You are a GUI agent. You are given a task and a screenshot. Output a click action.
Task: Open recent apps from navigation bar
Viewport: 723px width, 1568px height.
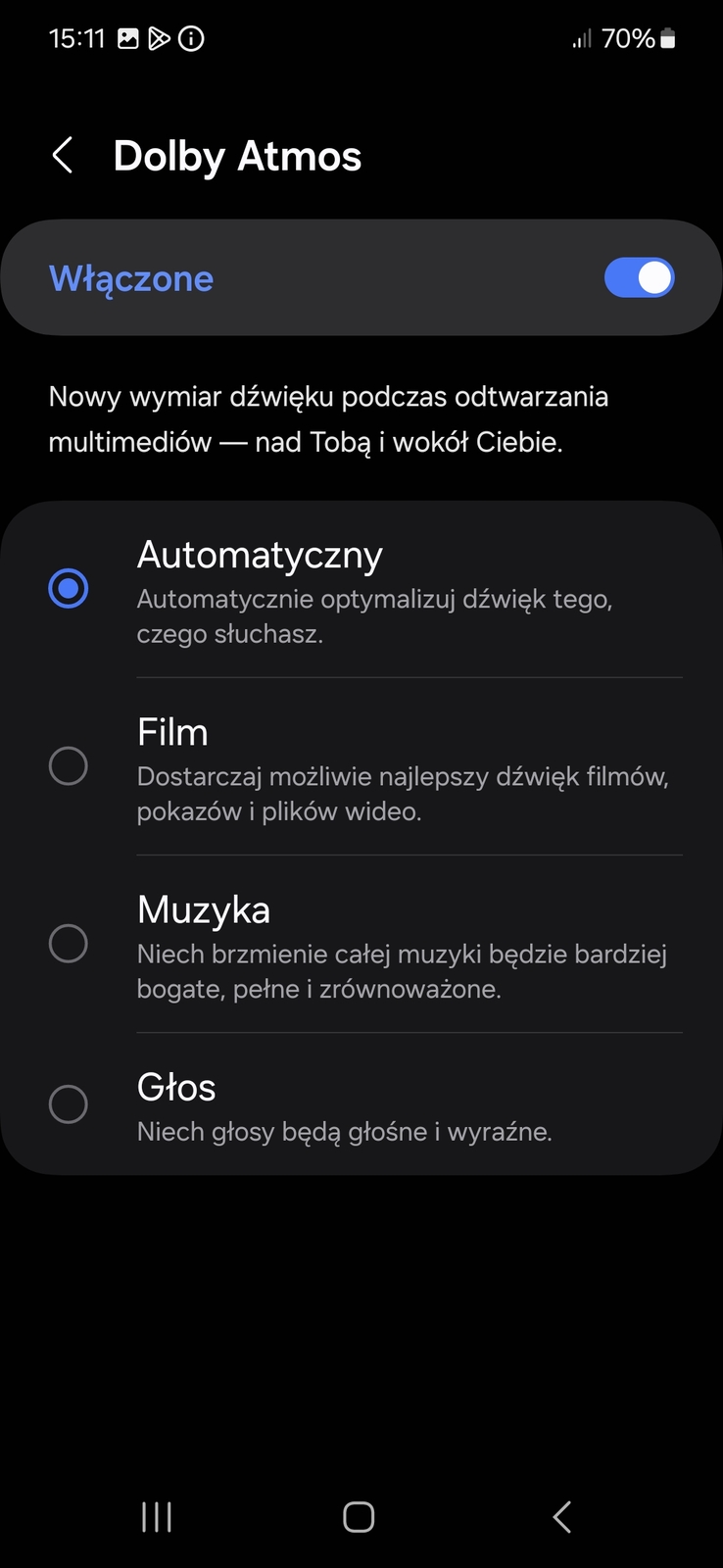(x=157, y=1516)
